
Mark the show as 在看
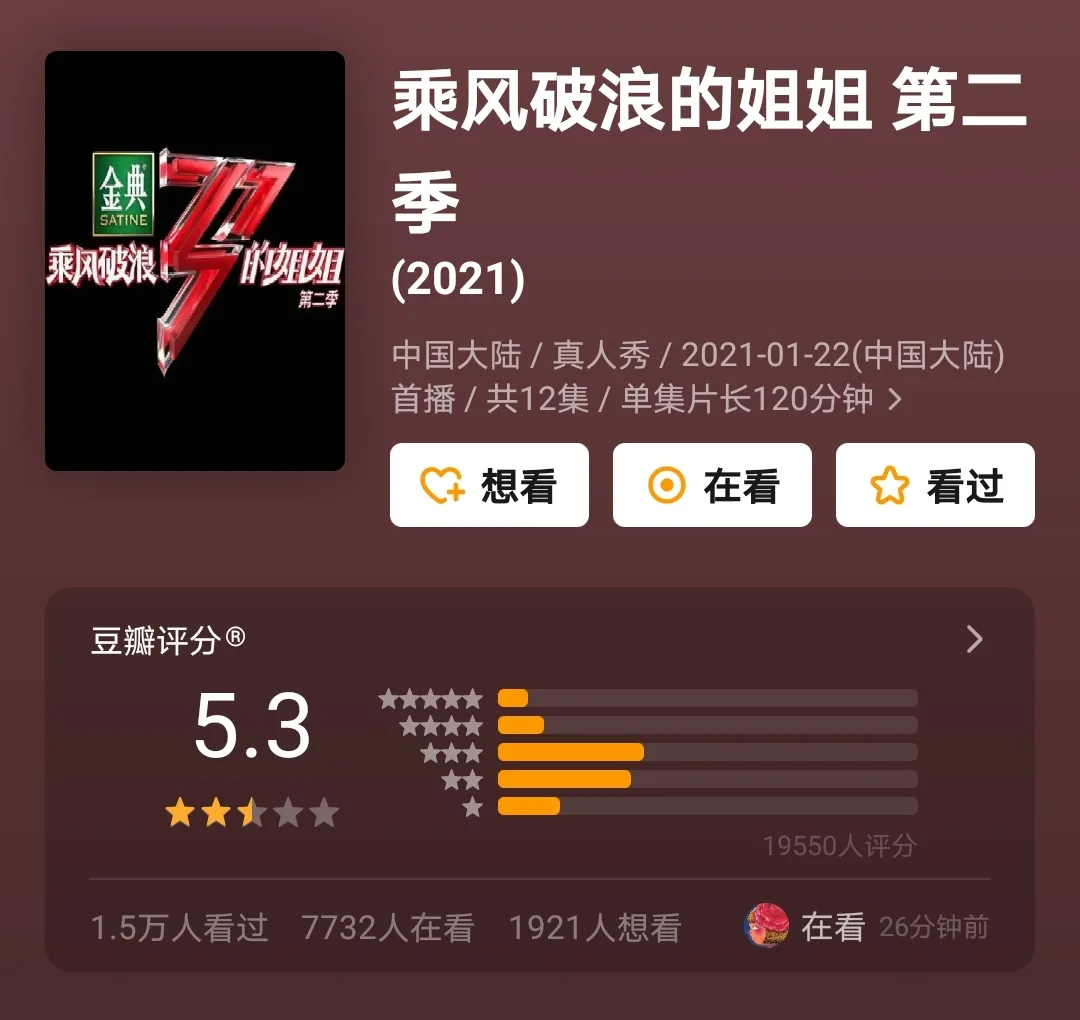[x=712, y=486]
